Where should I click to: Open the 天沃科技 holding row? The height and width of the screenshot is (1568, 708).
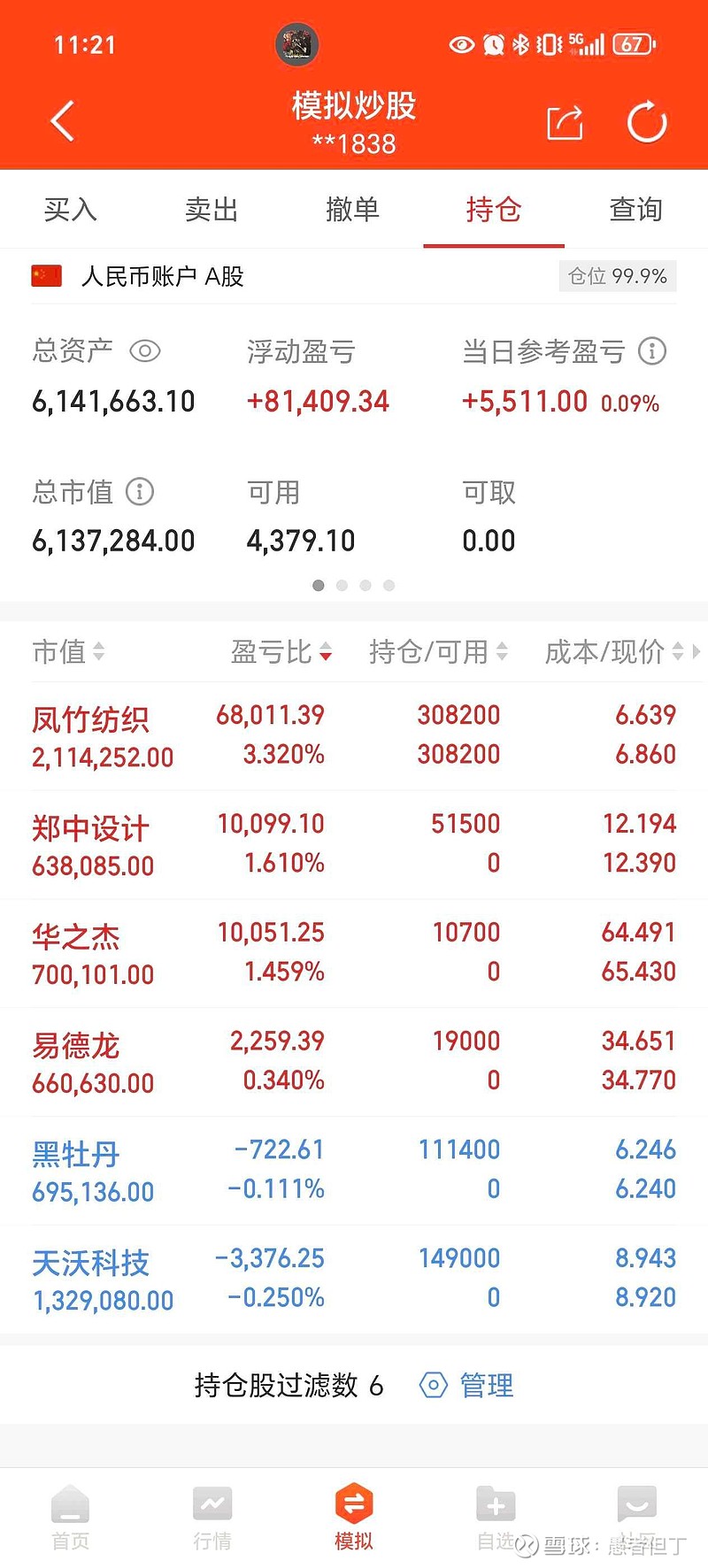pyautogui.click(x=354, y=1280)
